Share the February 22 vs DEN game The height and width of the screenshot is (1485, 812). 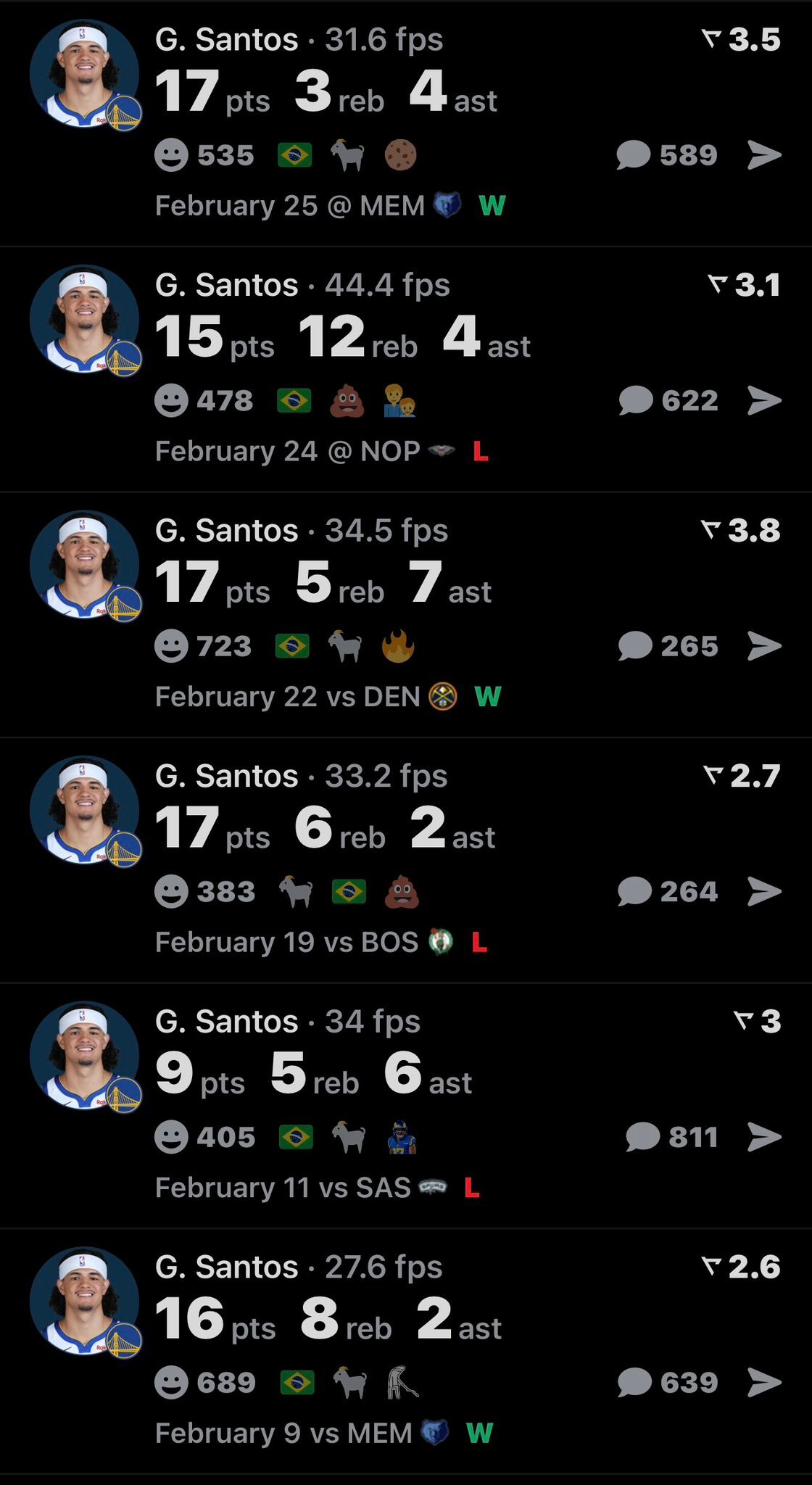click(x=764, y=646)
